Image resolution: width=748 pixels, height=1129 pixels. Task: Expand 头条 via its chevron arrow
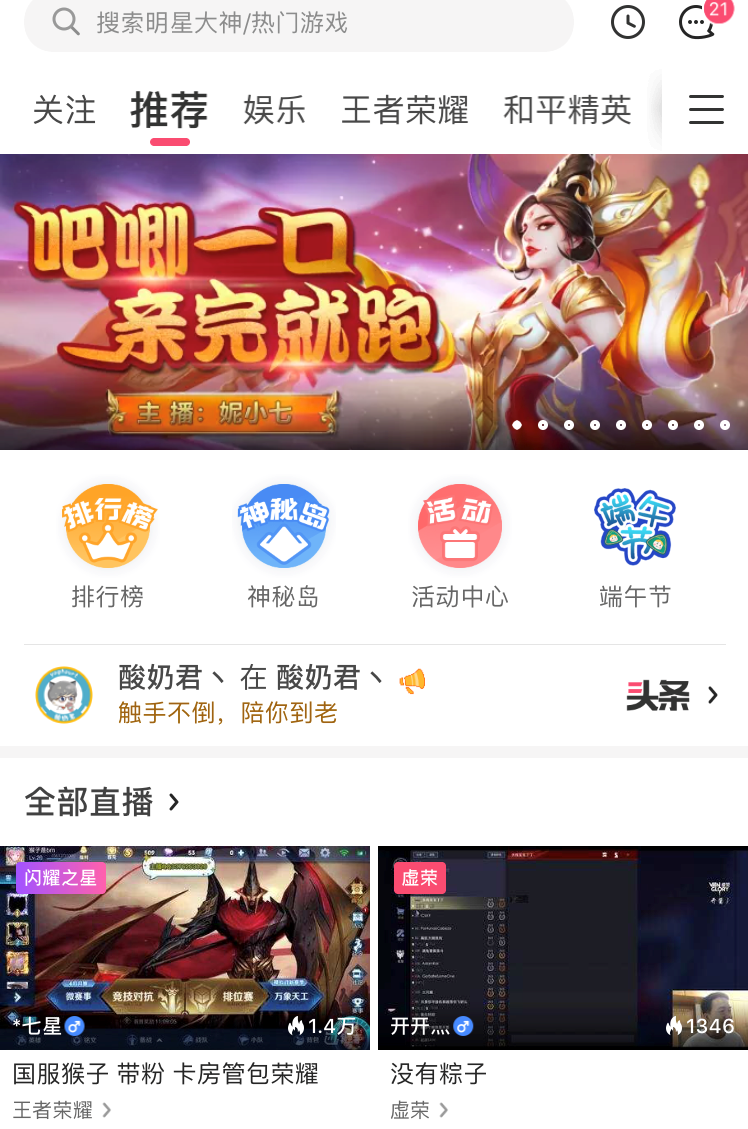click(713, 695)
